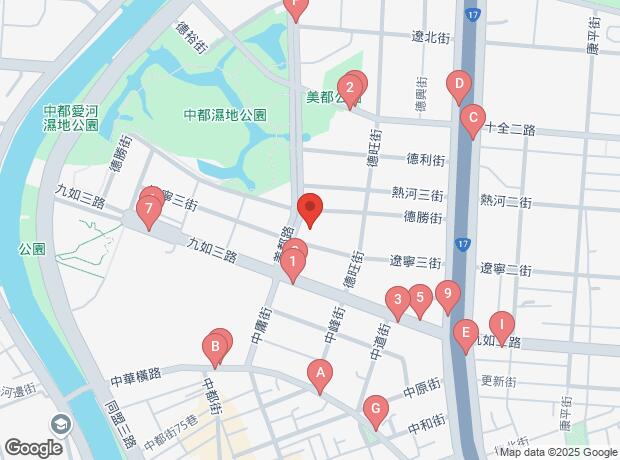The height and width of the screenshot is (460, 620).
Task: Tap map marker E
Action: 465,333
